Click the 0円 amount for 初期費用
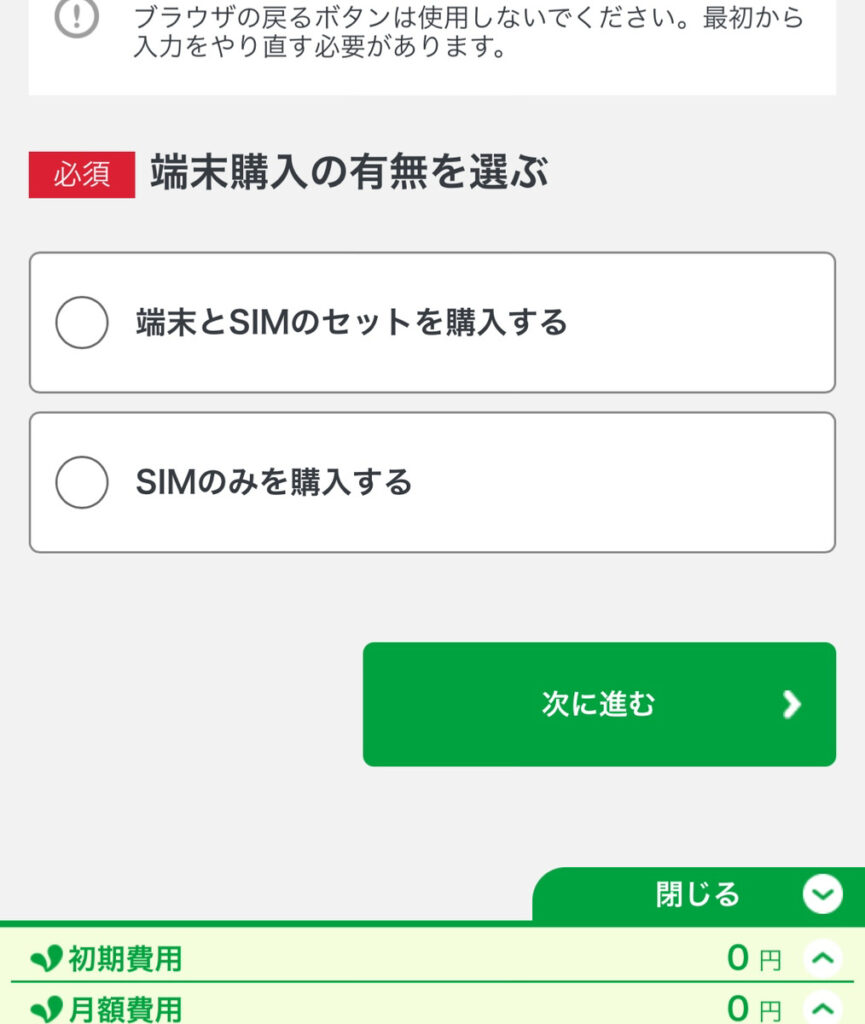This screenshot has height=1024, width=865. click(755, 957)
